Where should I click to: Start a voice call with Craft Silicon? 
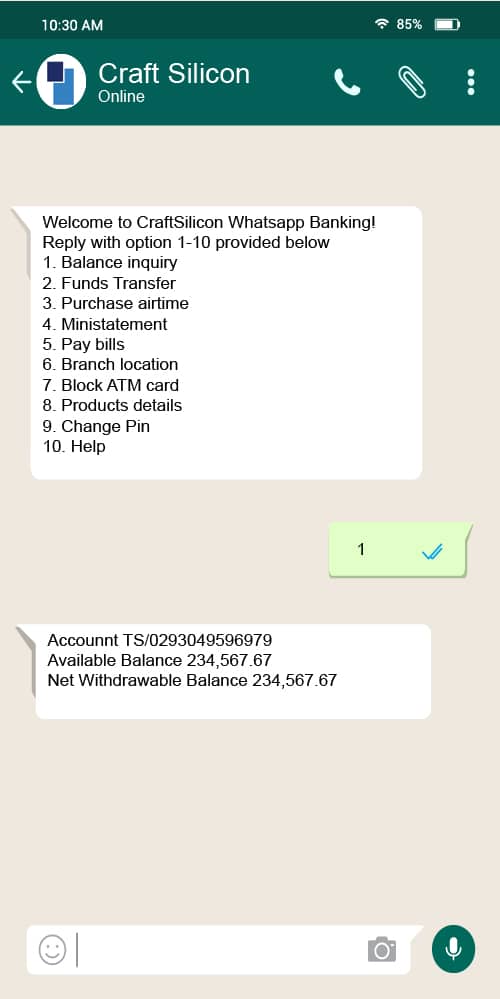pos(347,82)
